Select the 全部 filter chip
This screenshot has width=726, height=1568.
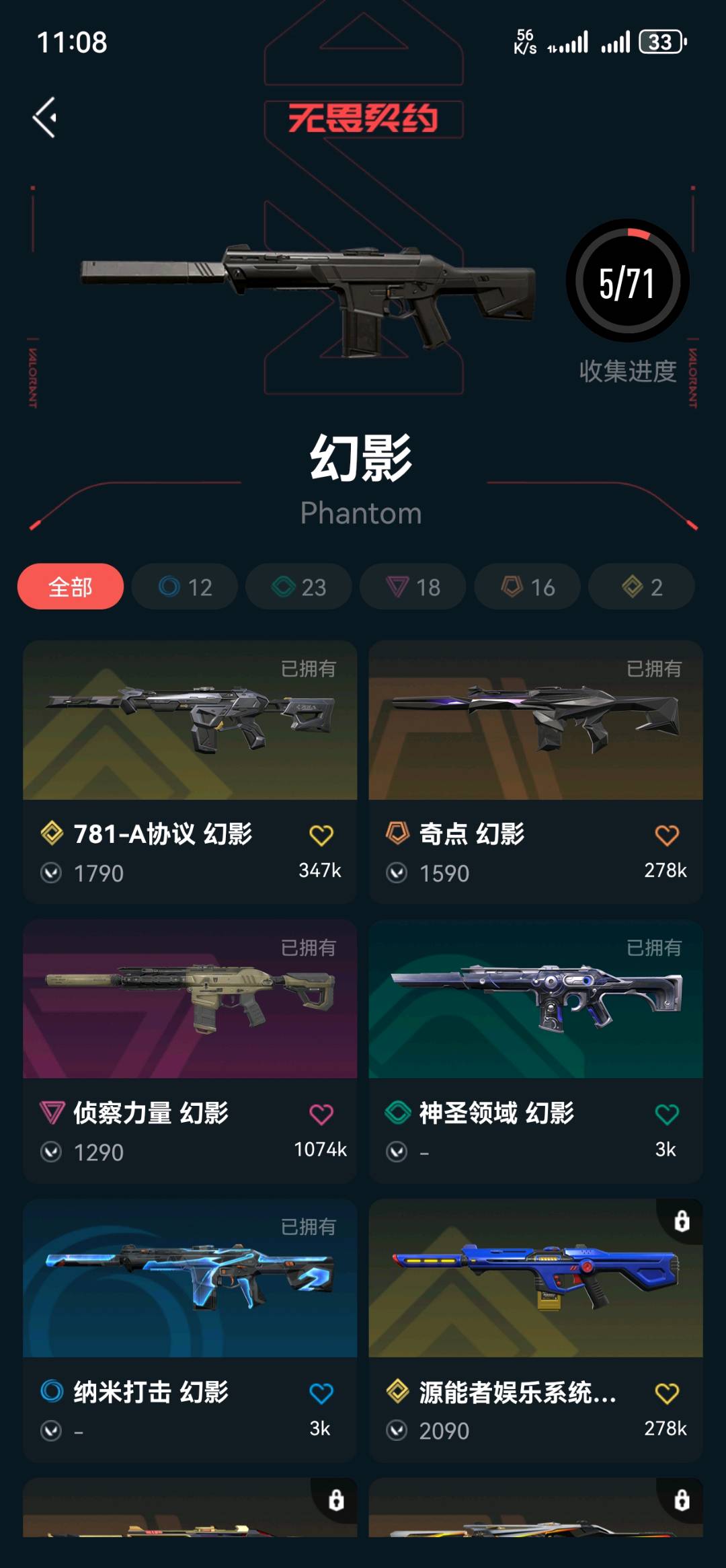(71, 587)
